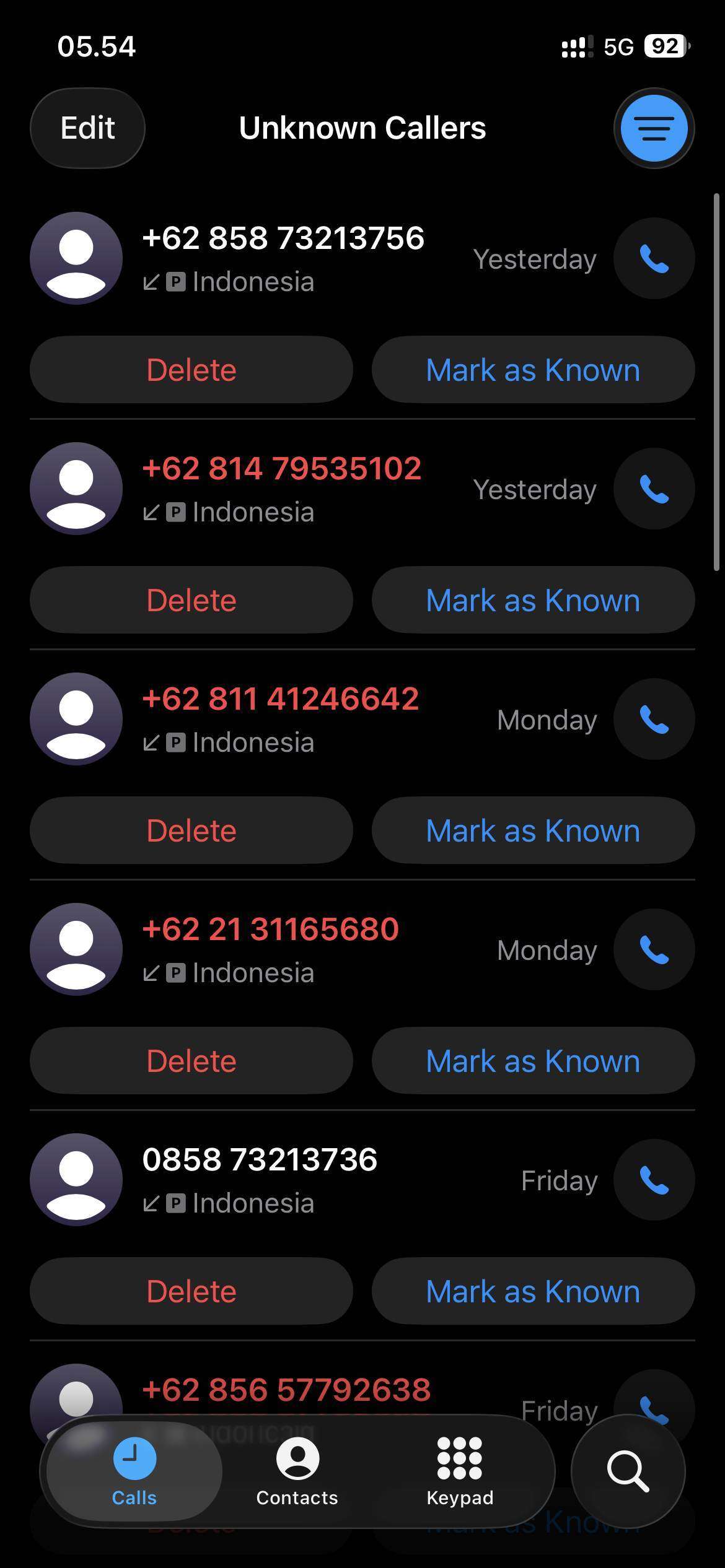Delete the 0858 73213736 entry
This screenshot has width=725, height=1568.
[191, 1292]
